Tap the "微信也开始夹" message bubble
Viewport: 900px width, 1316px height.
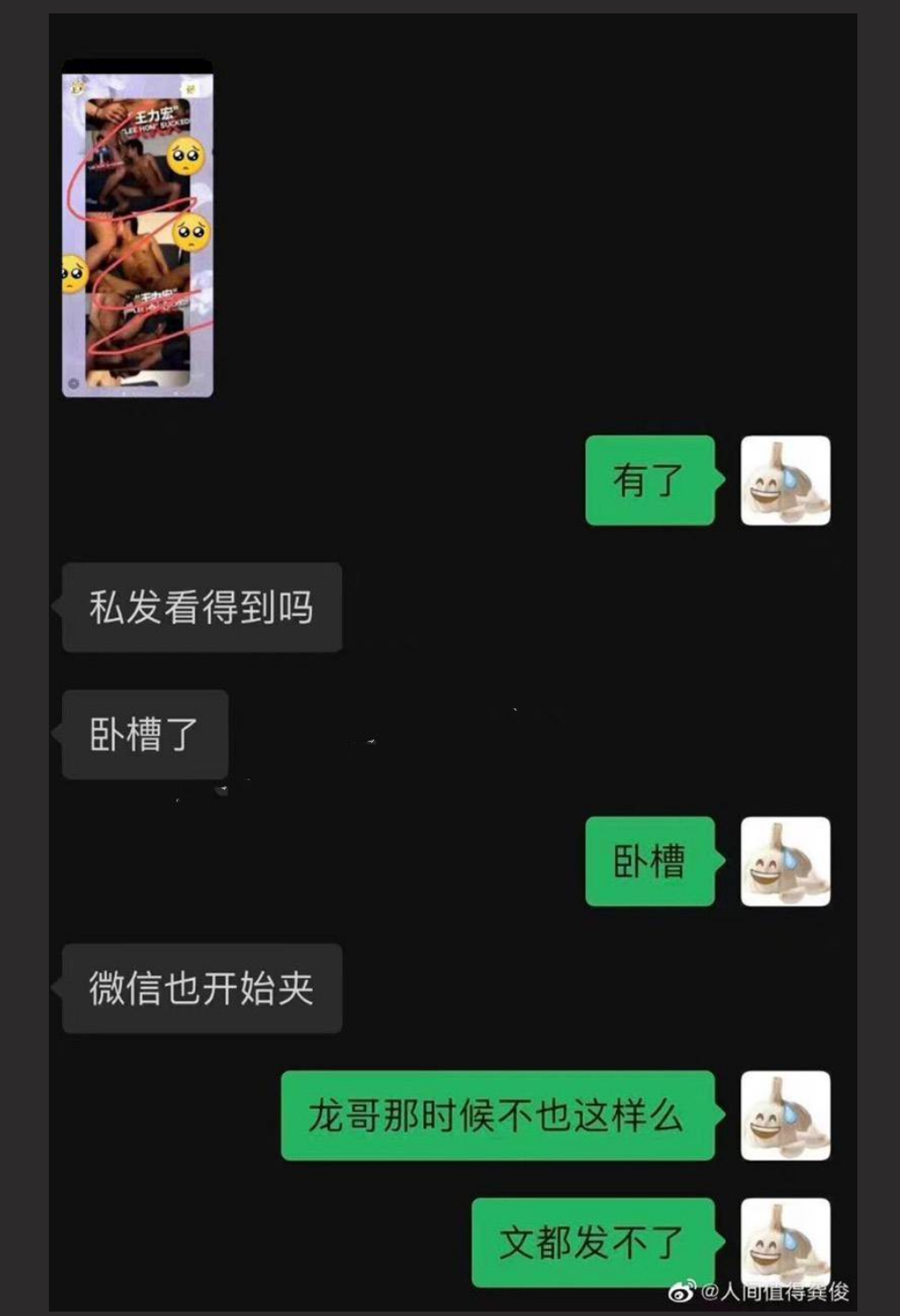tap(201, 986)
